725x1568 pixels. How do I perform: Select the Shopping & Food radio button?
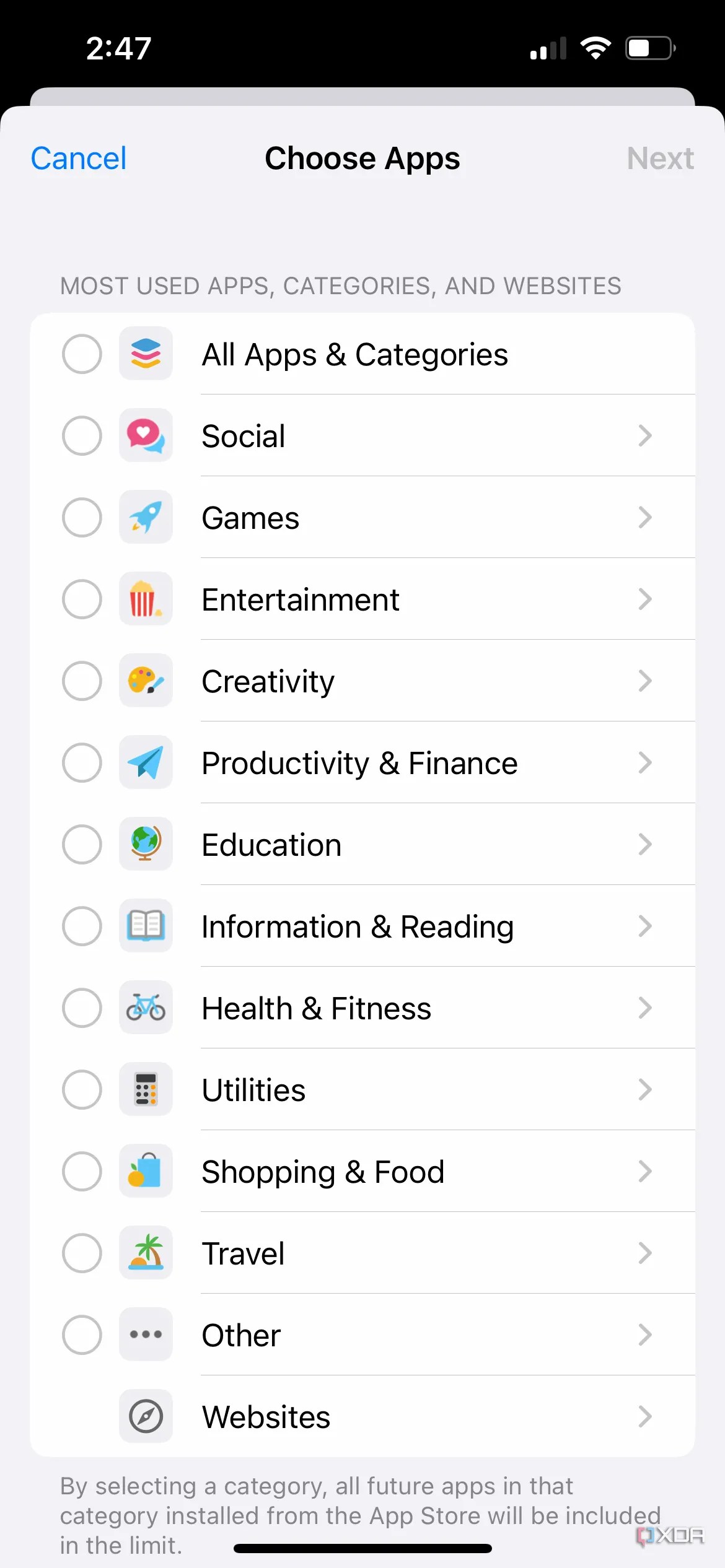[x=81, y=1171]
